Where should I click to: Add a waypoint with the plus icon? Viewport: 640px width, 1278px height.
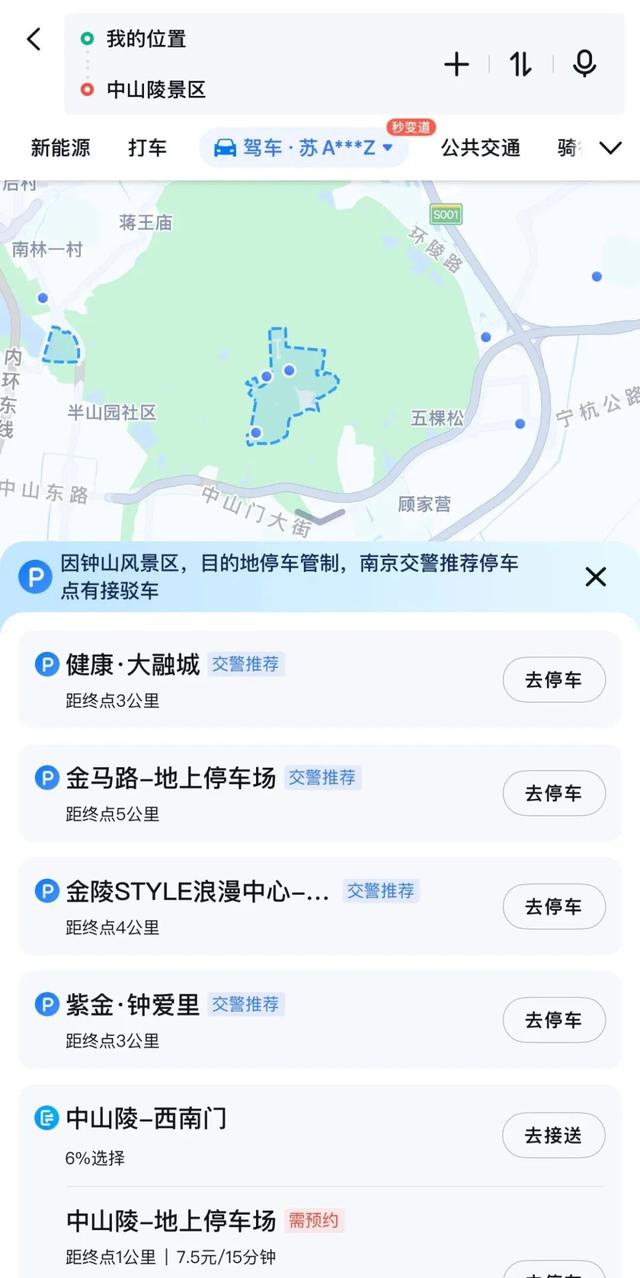click(456, 65)
